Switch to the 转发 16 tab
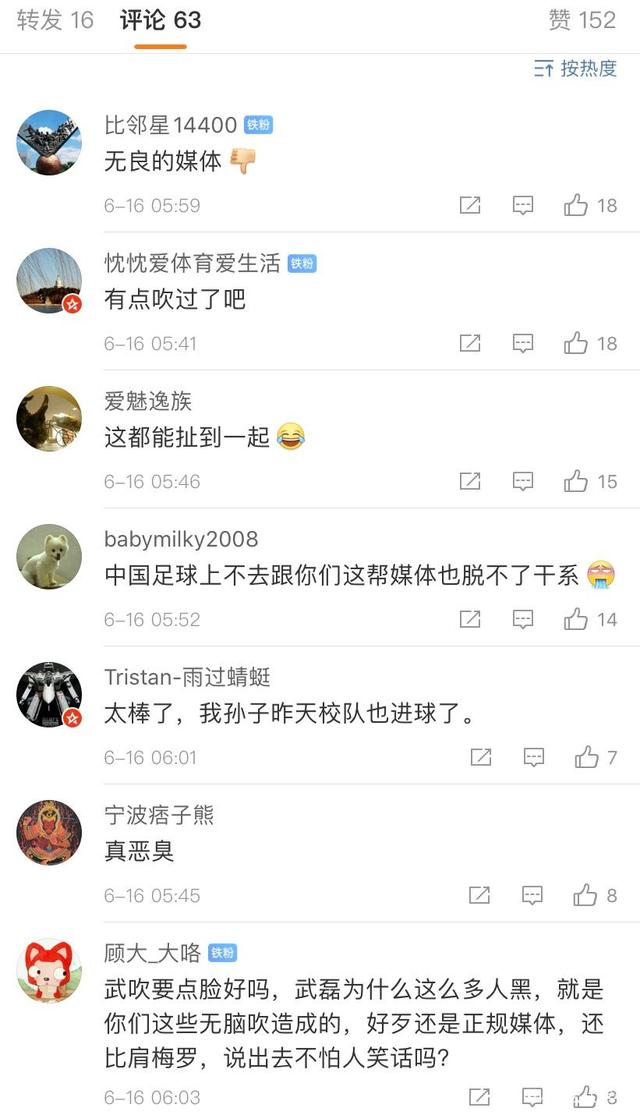640x1115 pixels. pyautogui.click(x=55, y=20)
